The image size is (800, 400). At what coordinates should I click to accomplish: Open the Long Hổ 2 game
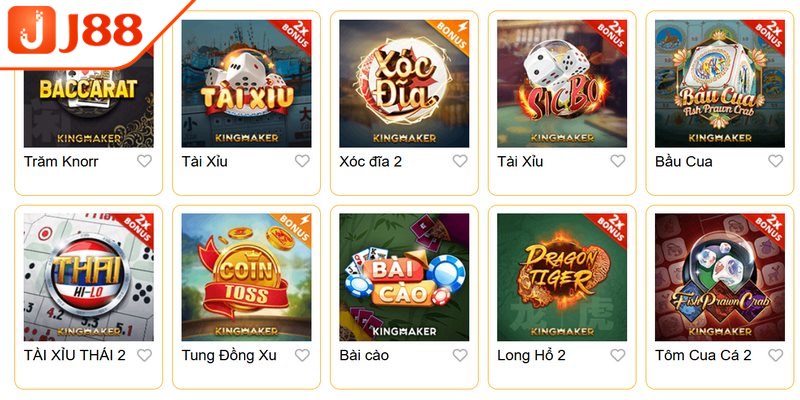point(561,277)
